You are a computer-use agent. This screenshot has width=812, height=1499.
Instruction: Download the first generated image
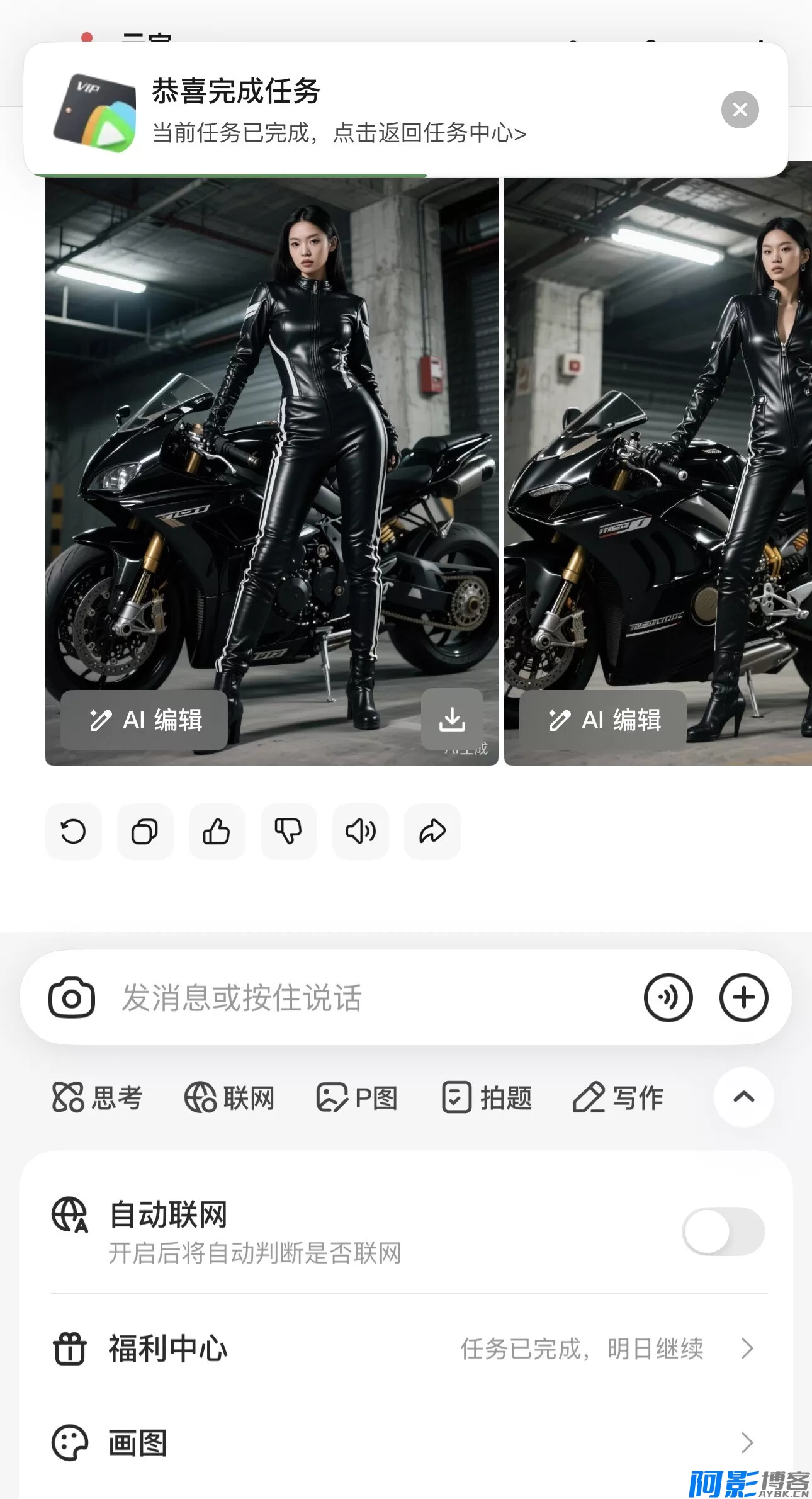pos(451,719)
